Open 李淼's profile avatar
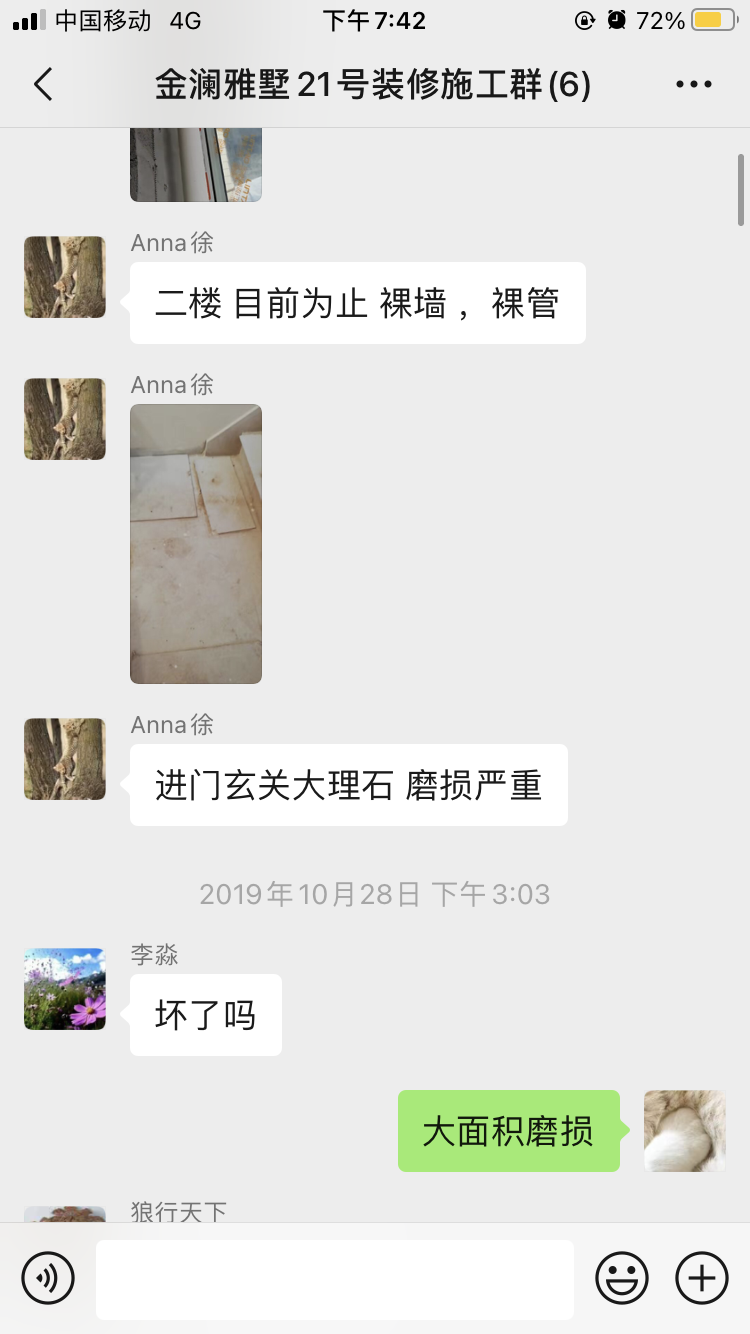750x1334 pixels. click(x=65, y=989)
